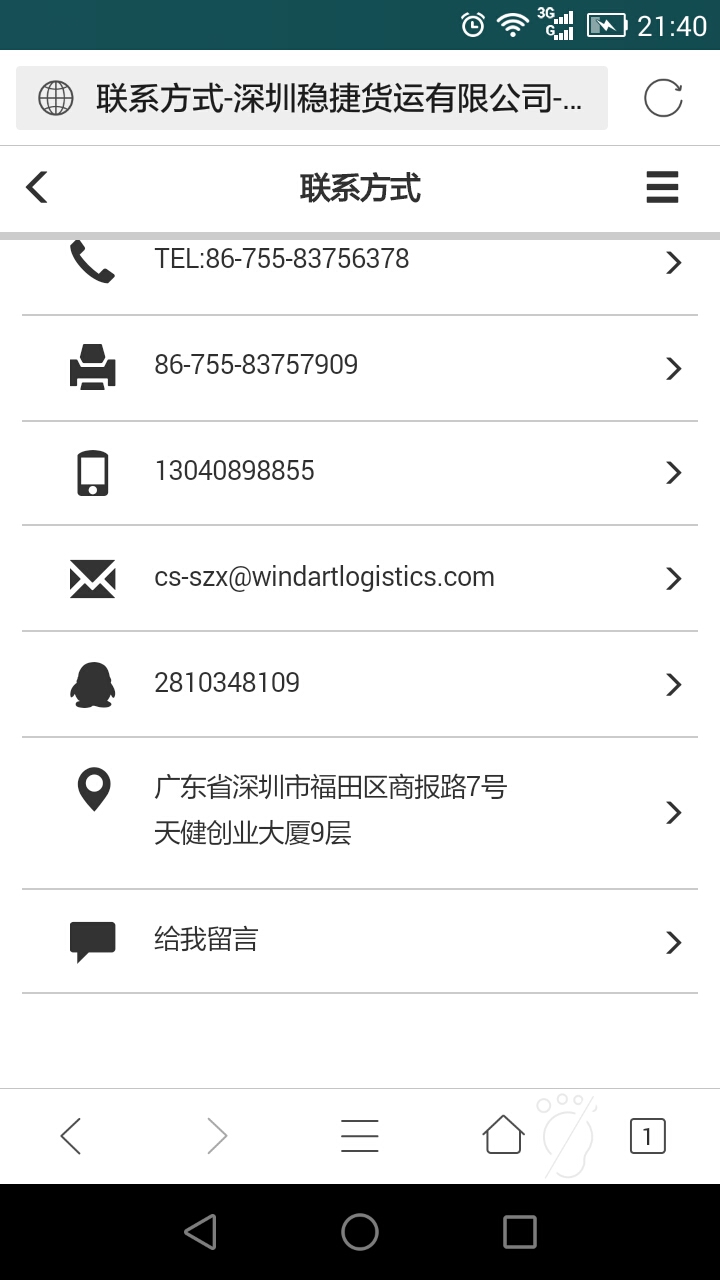The image size is (720, 1280).
Task: Open the hamburger menu in header
Action: pos(662,187)
